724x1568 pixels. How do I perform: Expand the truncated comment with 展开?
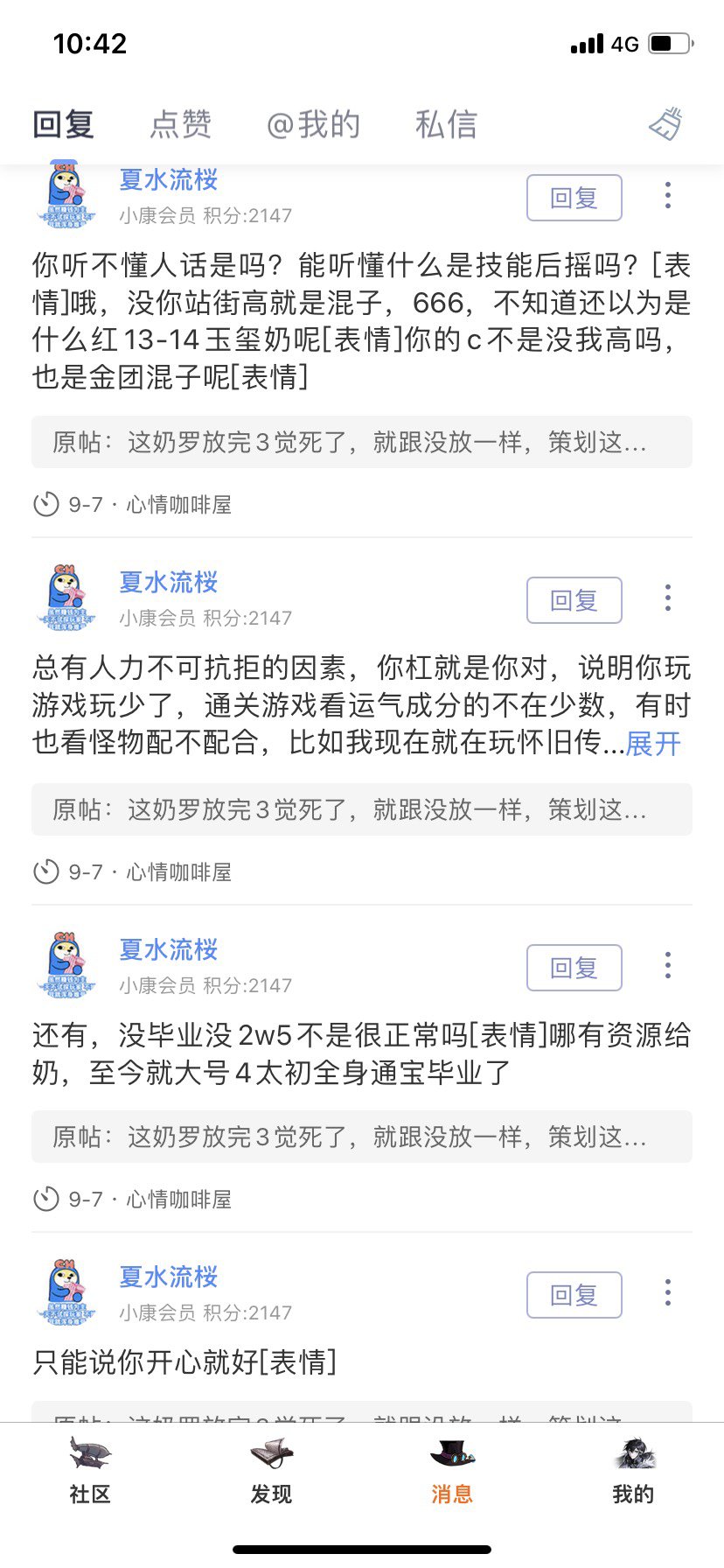tap(653, 744)
